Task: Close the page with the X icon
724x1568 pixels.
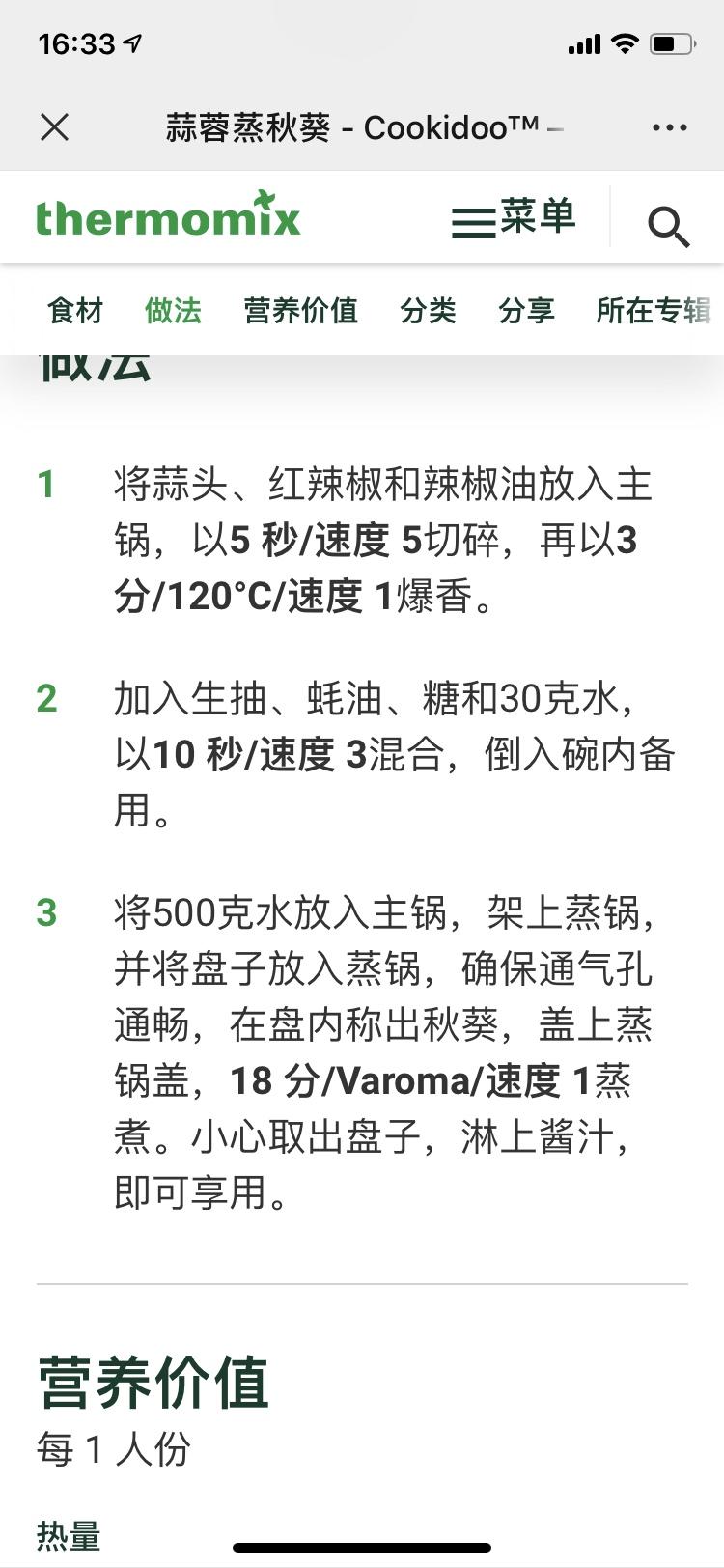Action: click(x=54, y=126)
